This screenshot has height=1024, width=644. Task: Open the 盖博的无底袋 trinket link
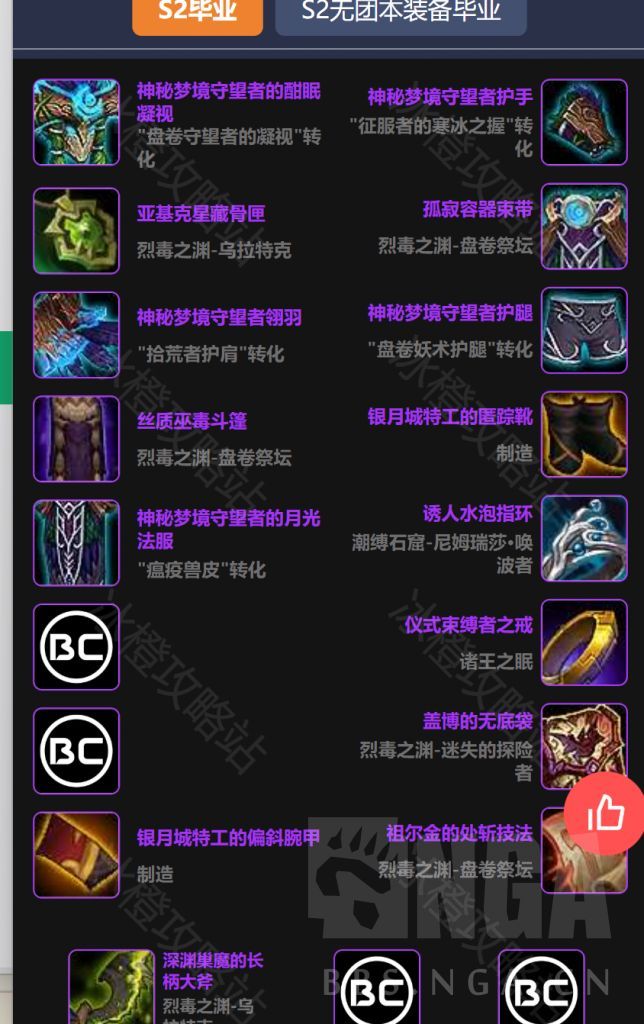pyautogui.click(x=477, y=721)
